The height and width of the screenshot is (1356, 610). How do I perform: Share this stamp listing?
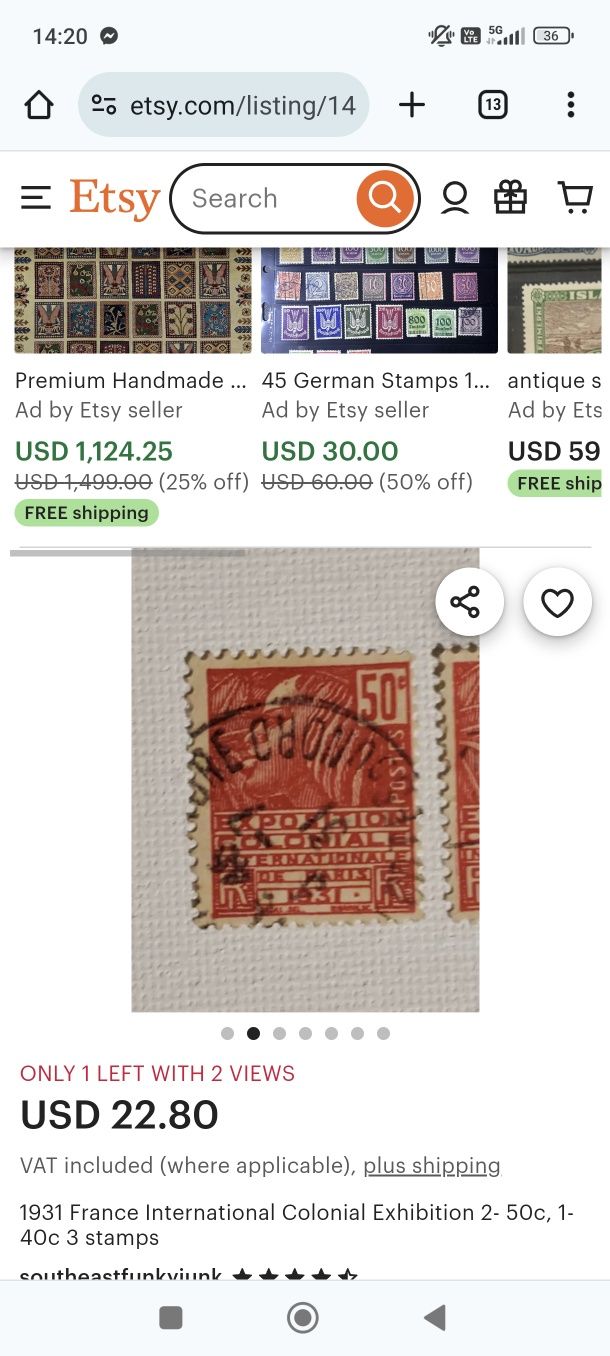(x=469, y=602)
